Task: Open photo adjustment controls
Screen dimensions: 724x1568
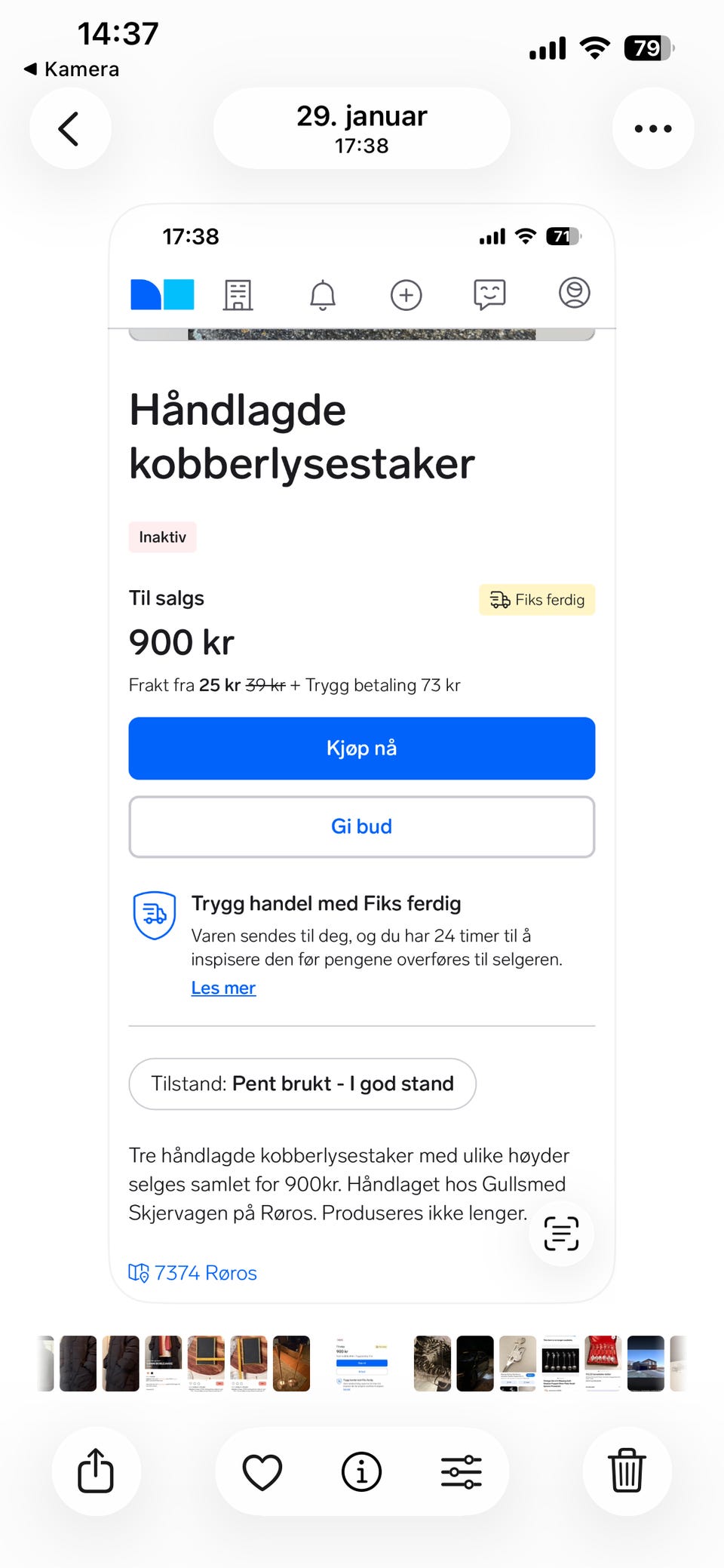Action: (462, 1471)
